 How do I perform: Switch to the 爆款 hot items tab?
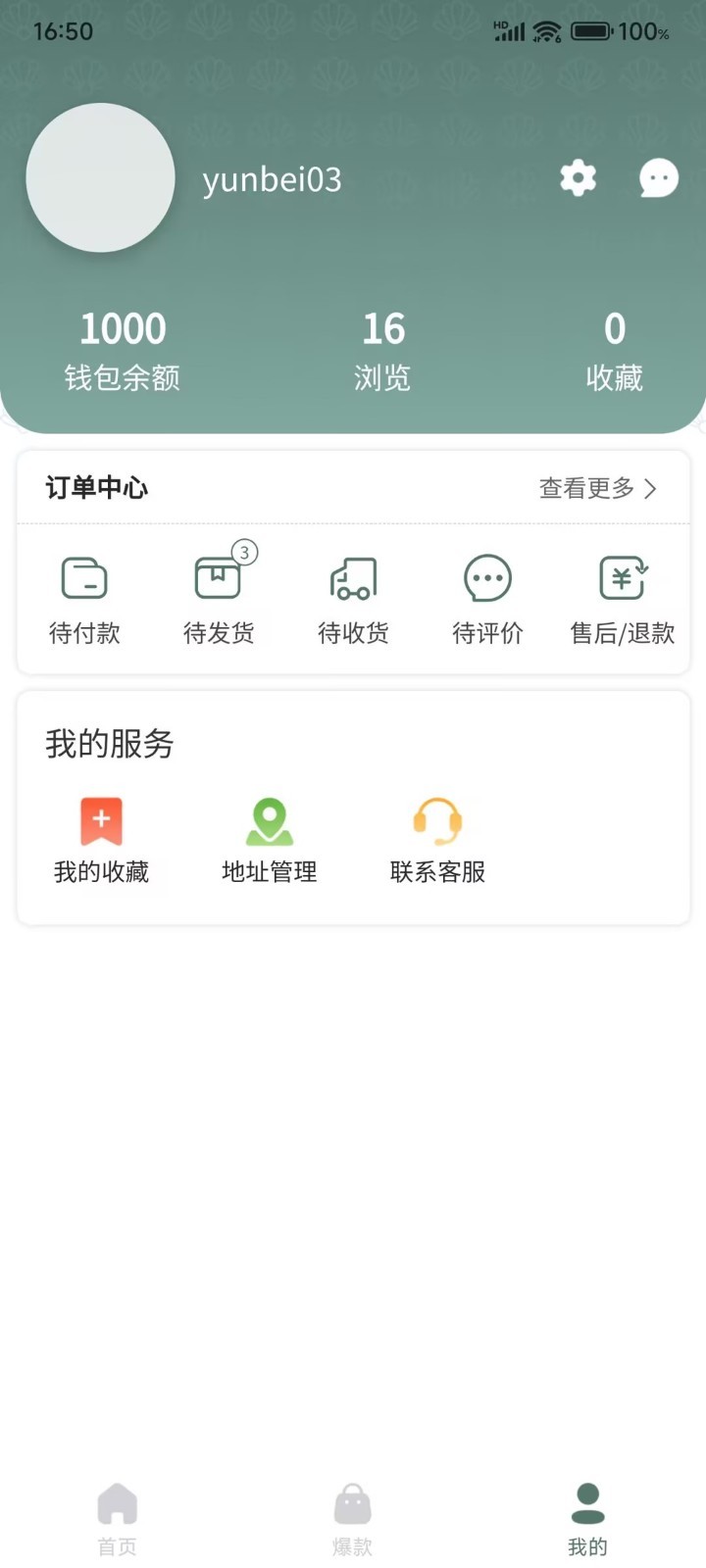pos(352,1519)
